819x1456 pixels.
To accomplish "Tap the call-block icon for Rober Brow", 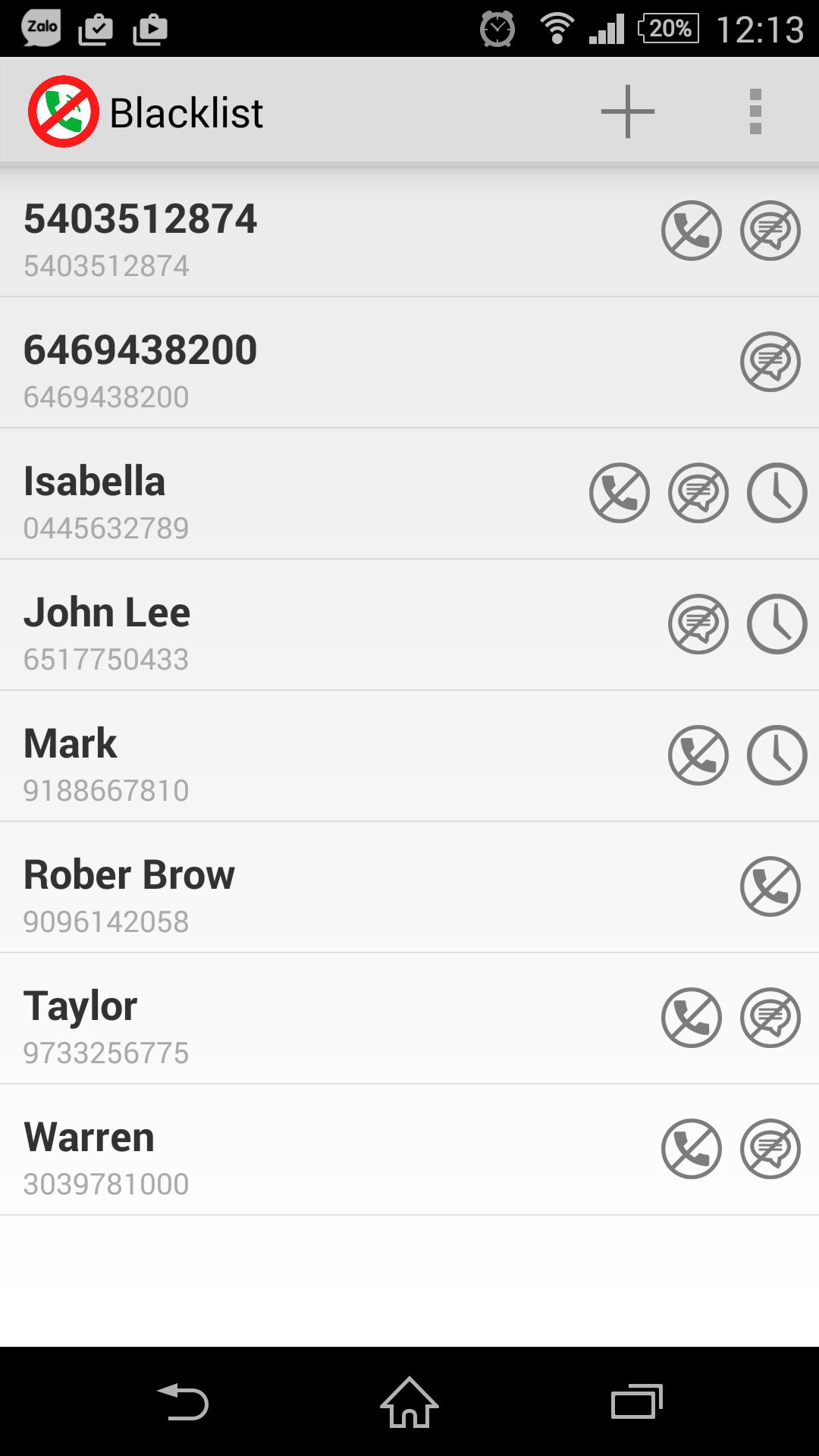I will click(x=770, y=887).
